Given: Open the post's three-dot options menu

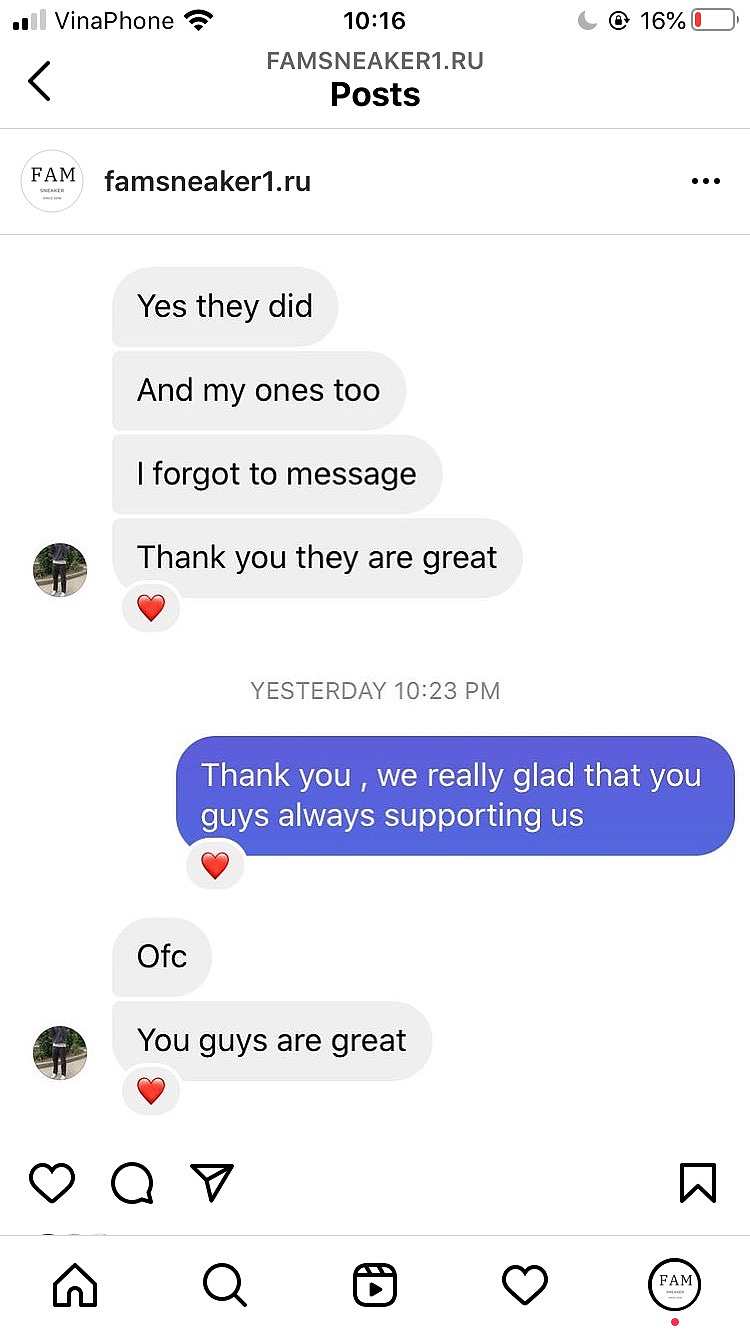Looking at the screenshot, I should [x=705, y=181].
